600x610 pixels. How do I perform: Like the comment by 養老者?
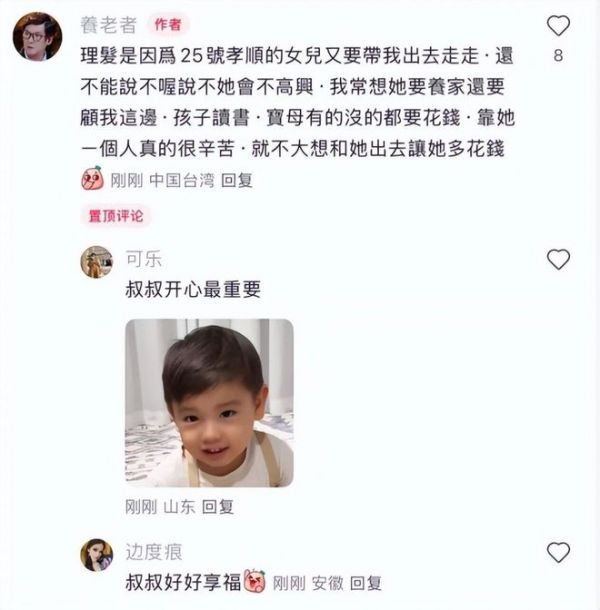[559, 26]
